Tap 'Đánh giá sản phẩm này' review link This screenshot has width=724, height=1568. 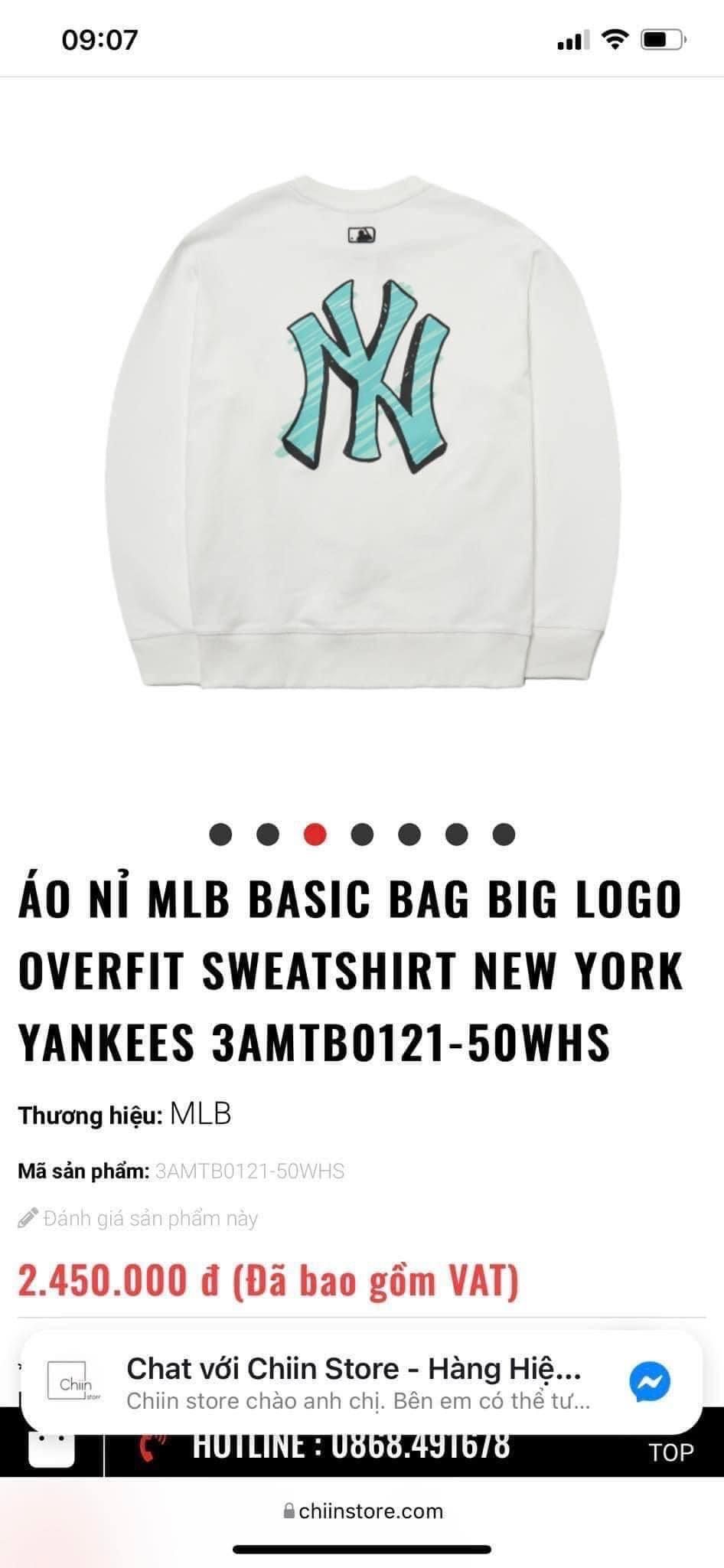[x=150, y=1217]
